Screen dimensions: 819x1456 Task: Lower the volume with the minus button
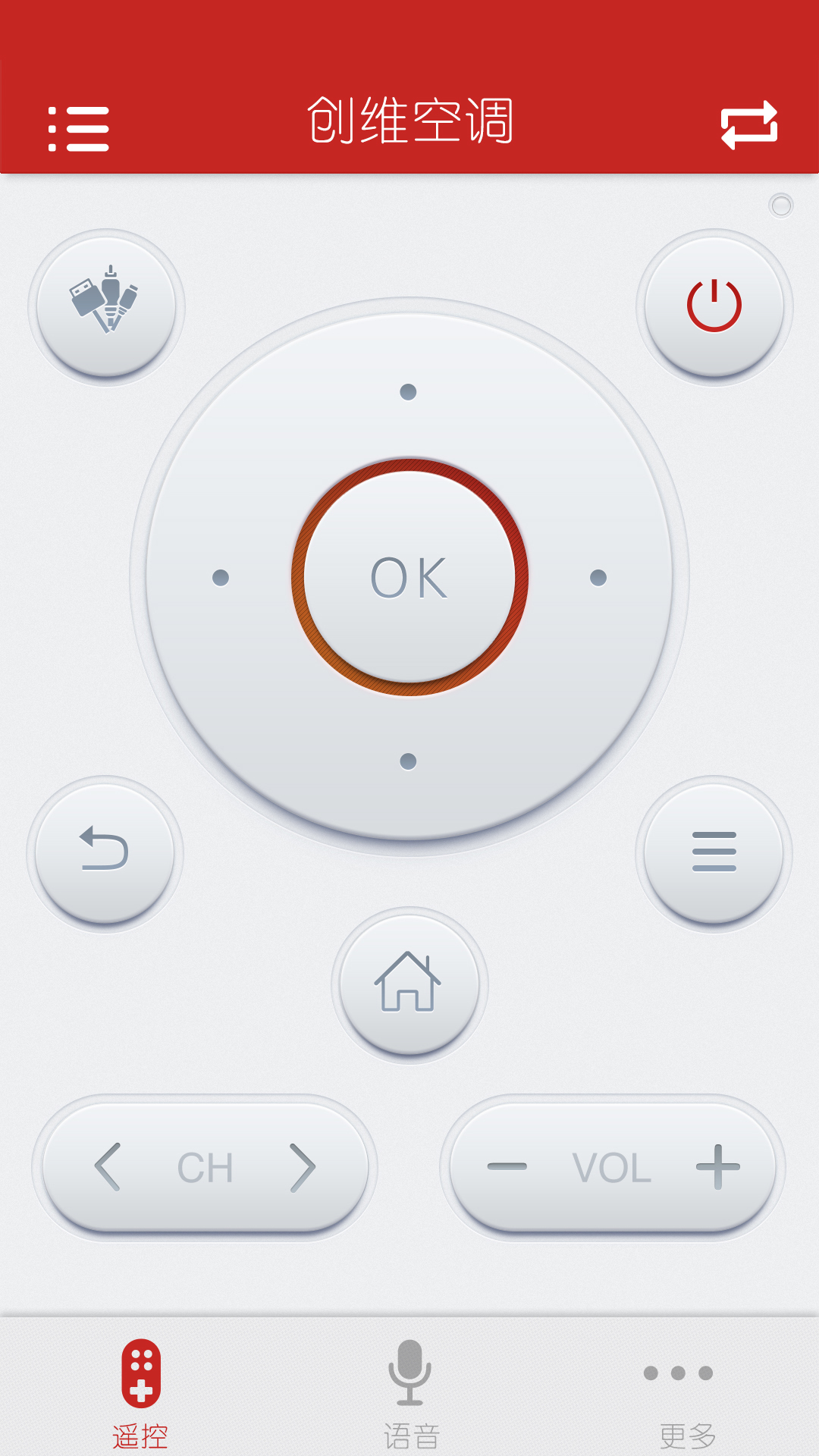[507, 1166]
